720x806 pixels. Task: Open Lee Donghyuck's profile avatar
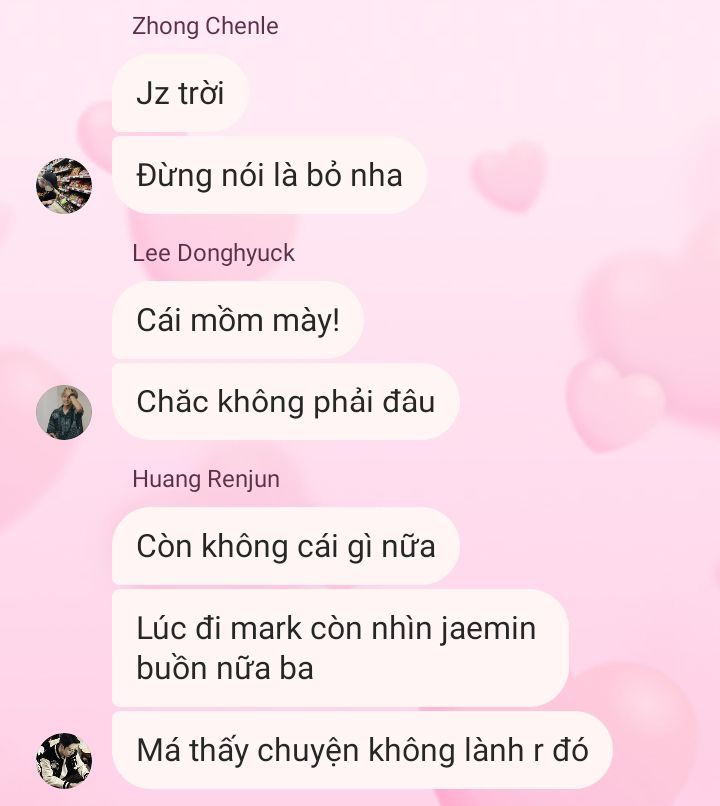coord(64,412)
